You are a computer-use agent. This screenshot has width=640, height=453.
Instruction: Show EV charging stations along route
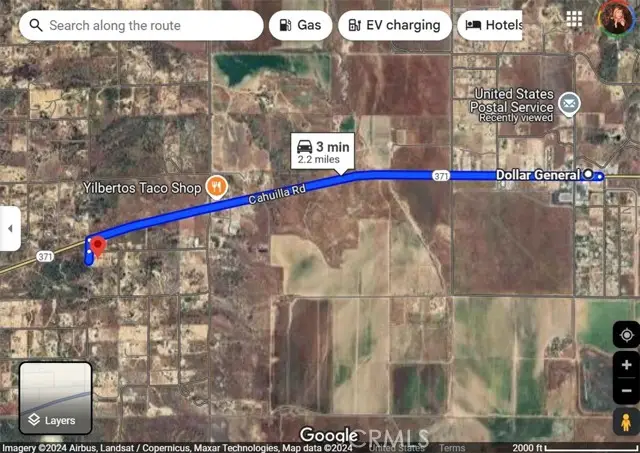(394, 25)
